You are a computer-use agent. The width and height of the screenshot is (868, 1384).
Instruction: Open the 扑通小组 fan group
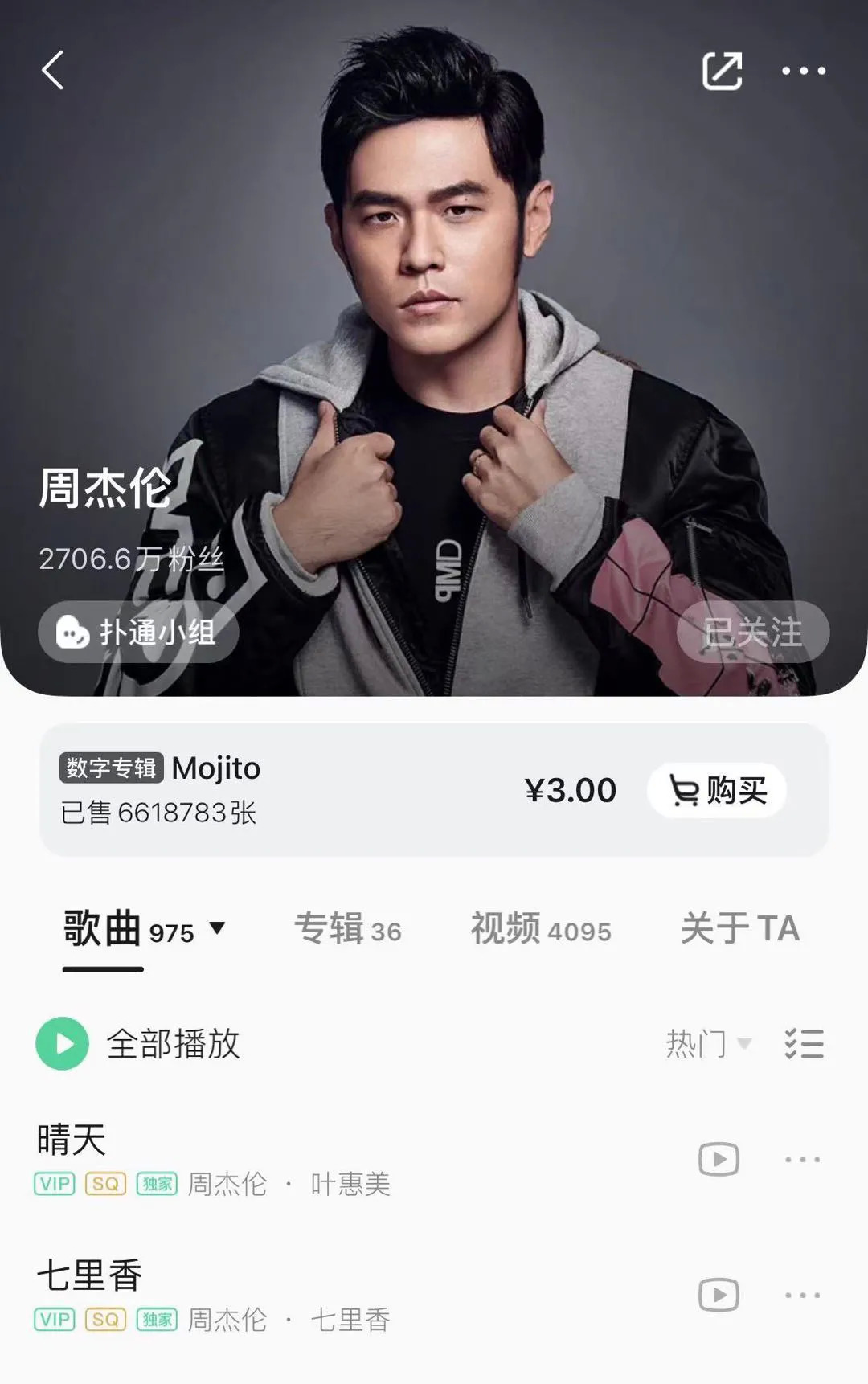pyautogui.click(x=138, y=633)
